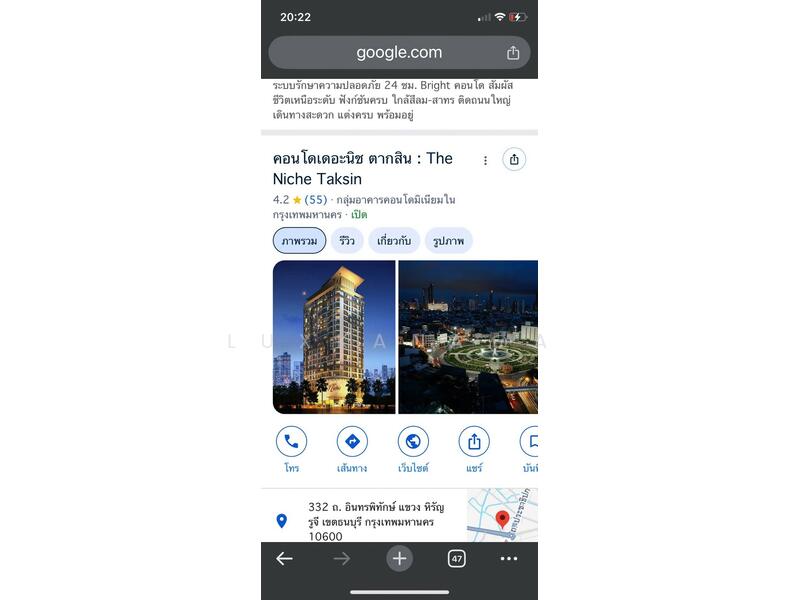Switch to the รีวิว tab
800x600 pixels.
347,241
